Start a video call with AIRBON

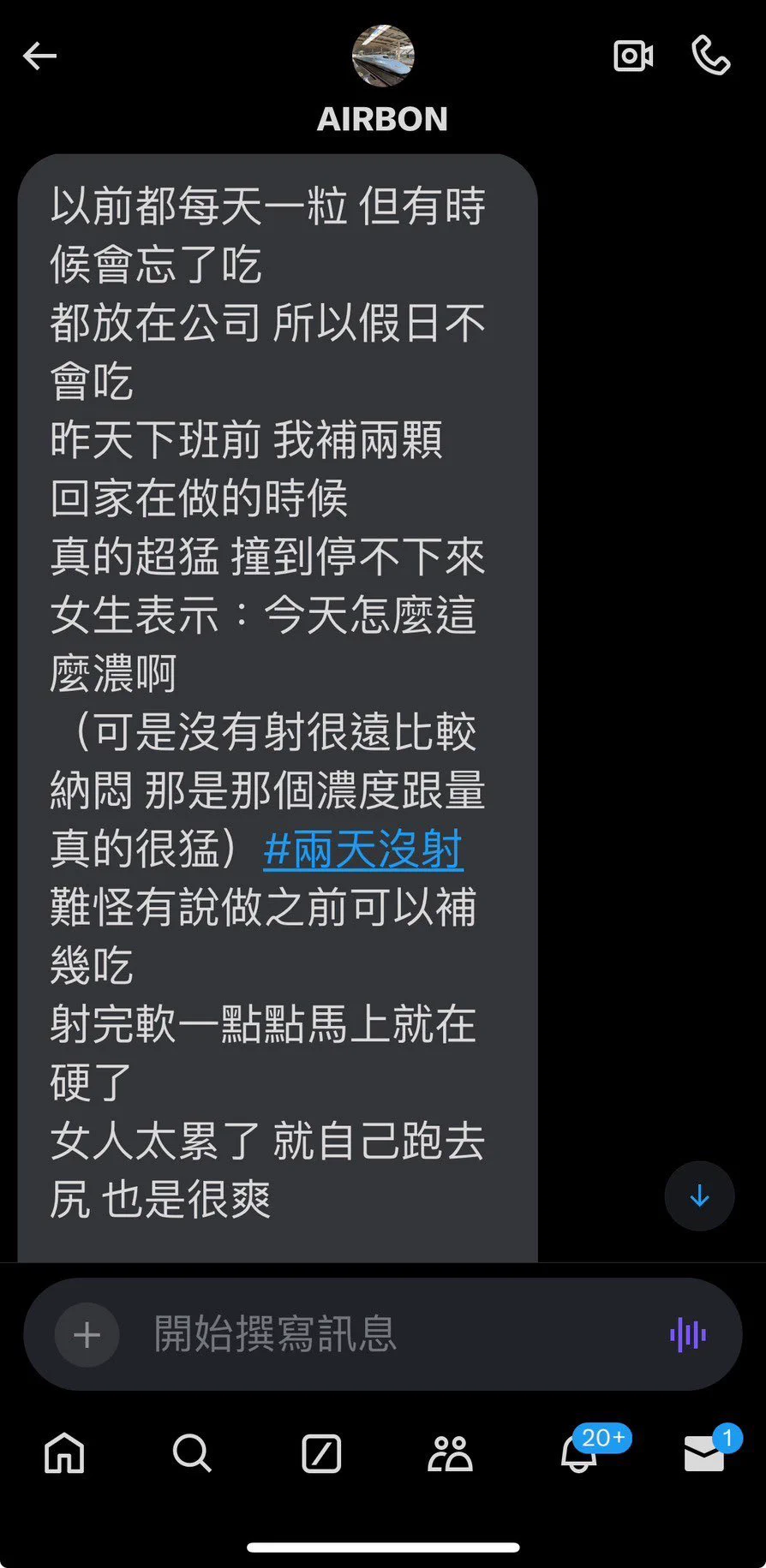[633, 57]
